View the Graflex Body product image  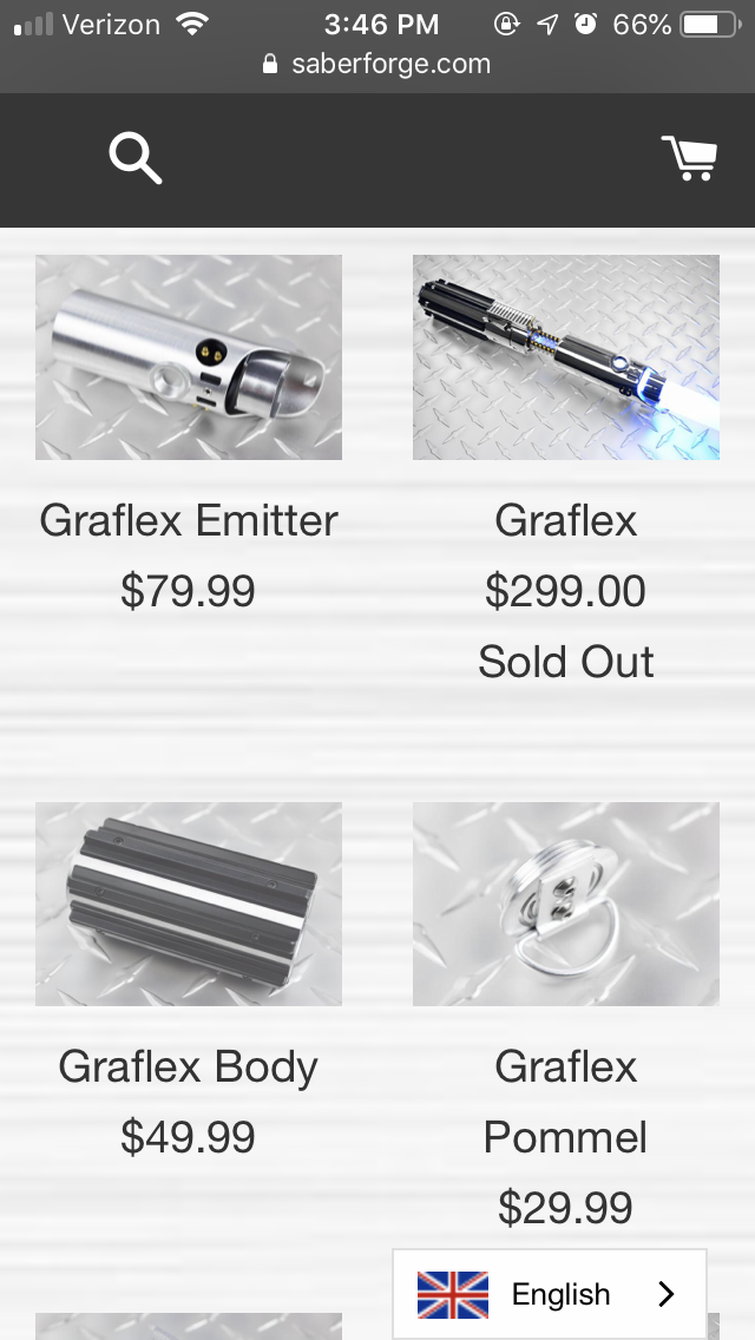click(188, 903)
